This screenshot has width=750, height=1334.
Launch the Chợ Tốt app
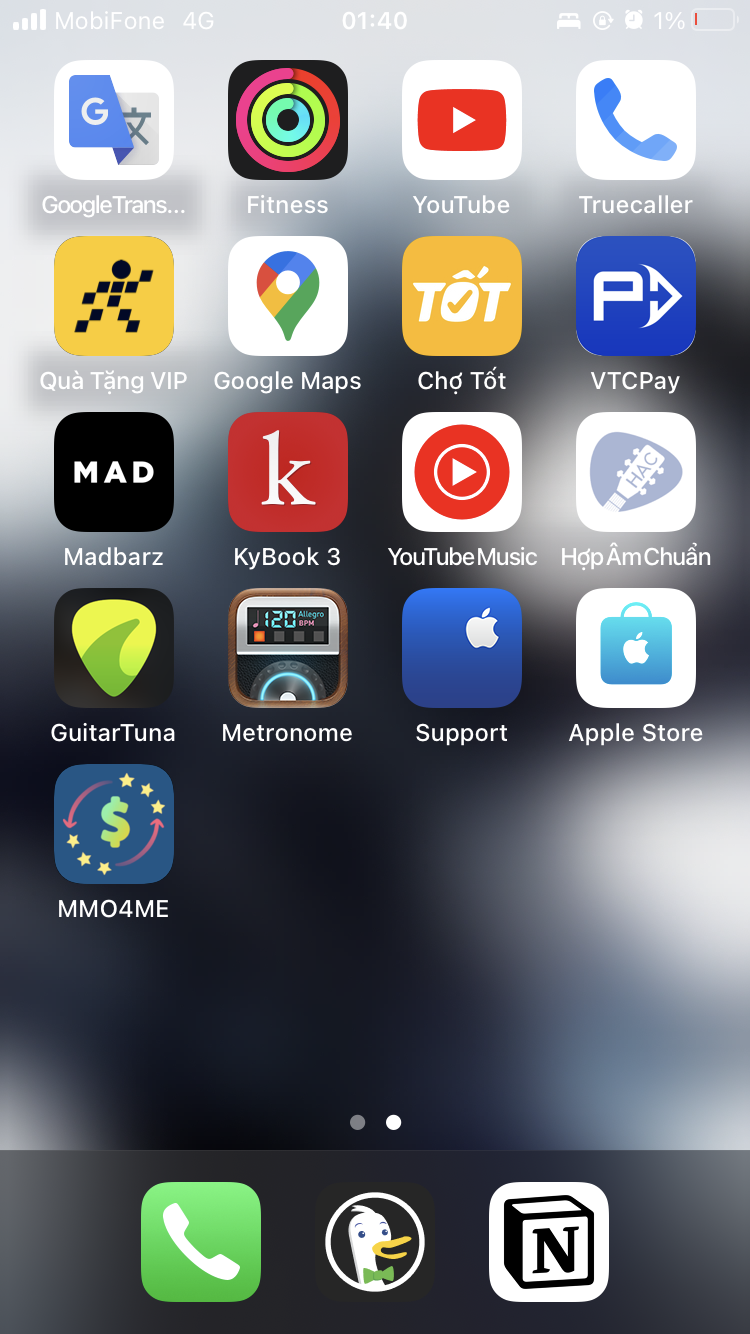click(x=462, y=296)
